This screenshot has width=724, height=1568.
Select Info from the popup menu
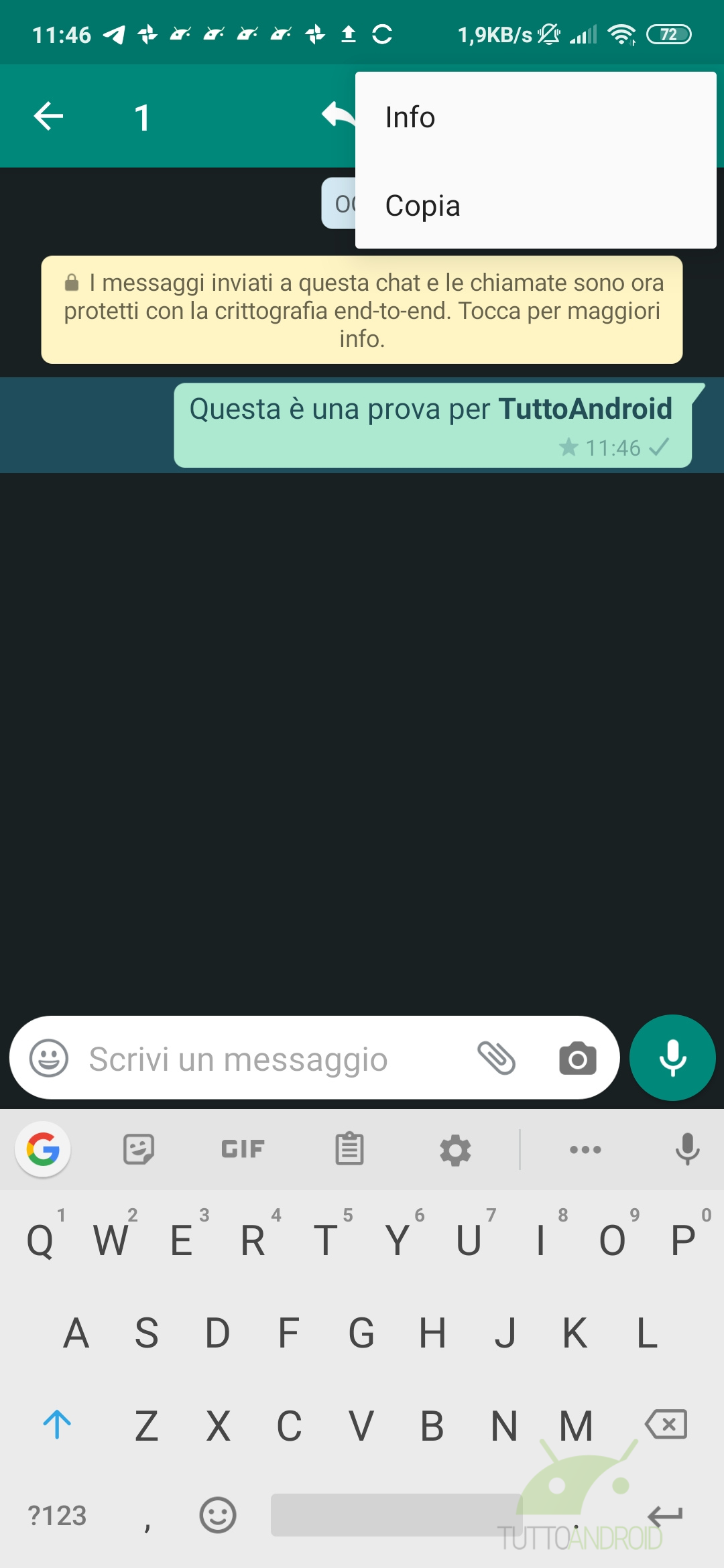coord(536,117)
